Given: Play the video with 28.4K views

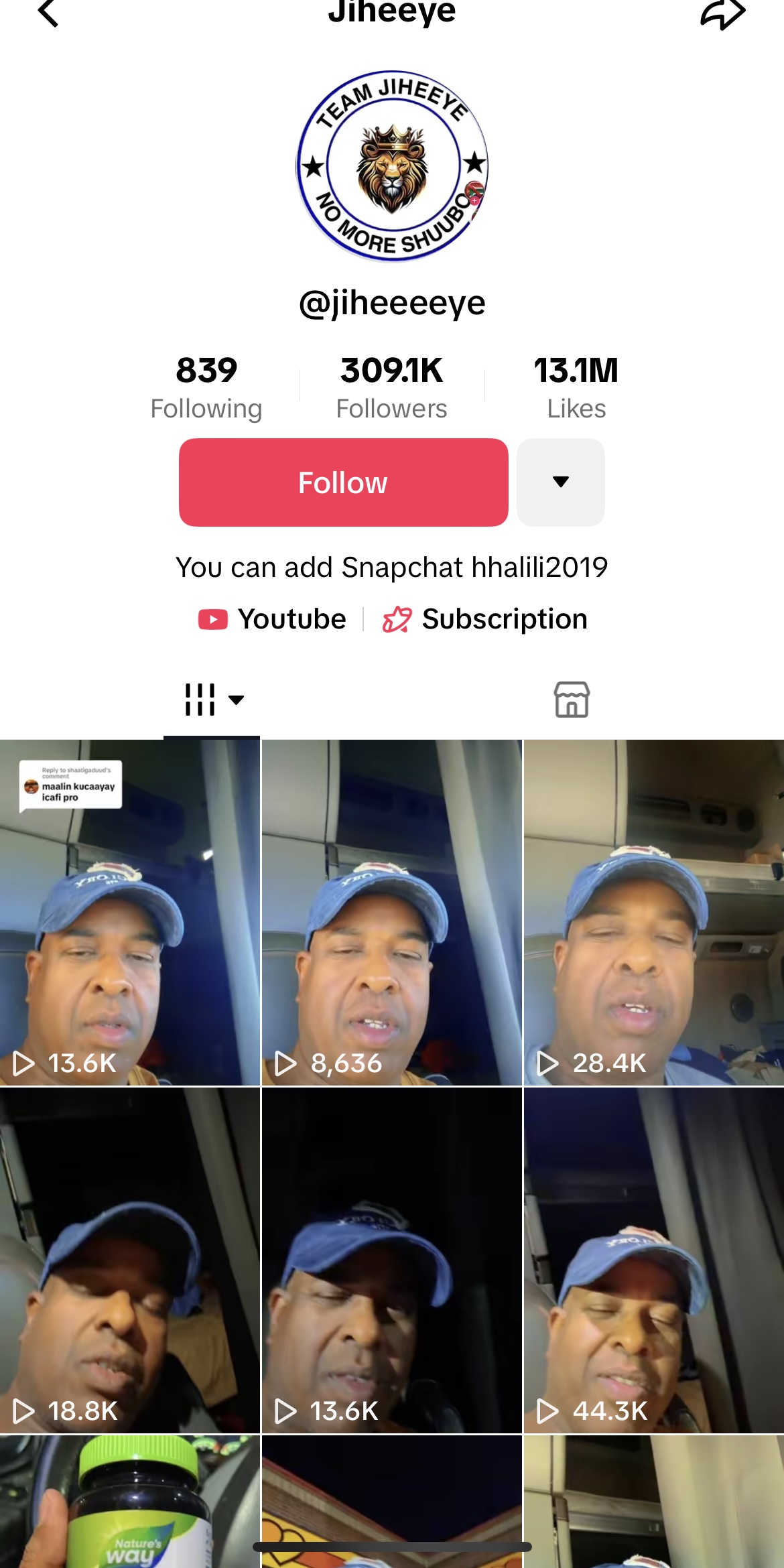Looking at the screenshot, I should [x=653, y=911].
